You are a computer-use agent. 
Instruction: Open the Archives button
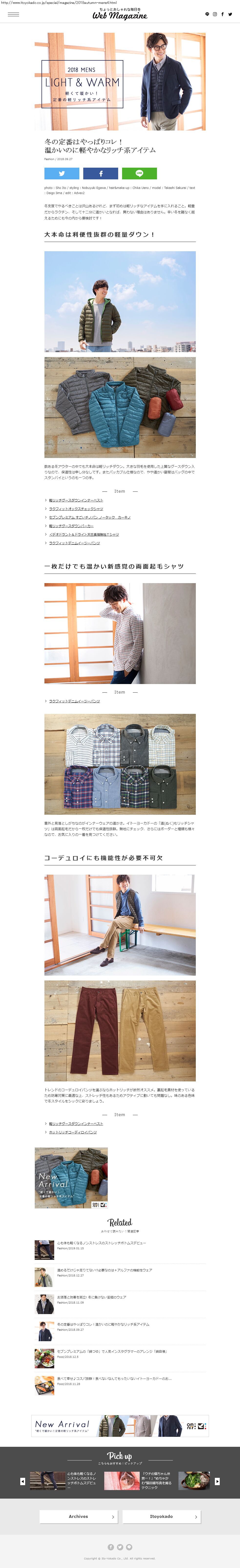point(78,1516)
